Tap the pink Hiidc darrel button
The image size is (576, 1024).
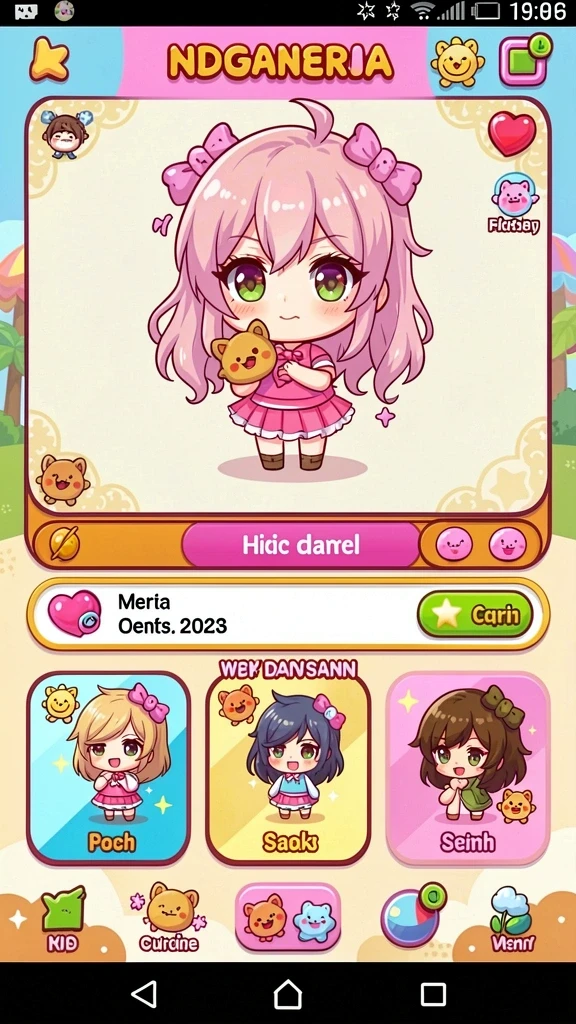(301, 545)
